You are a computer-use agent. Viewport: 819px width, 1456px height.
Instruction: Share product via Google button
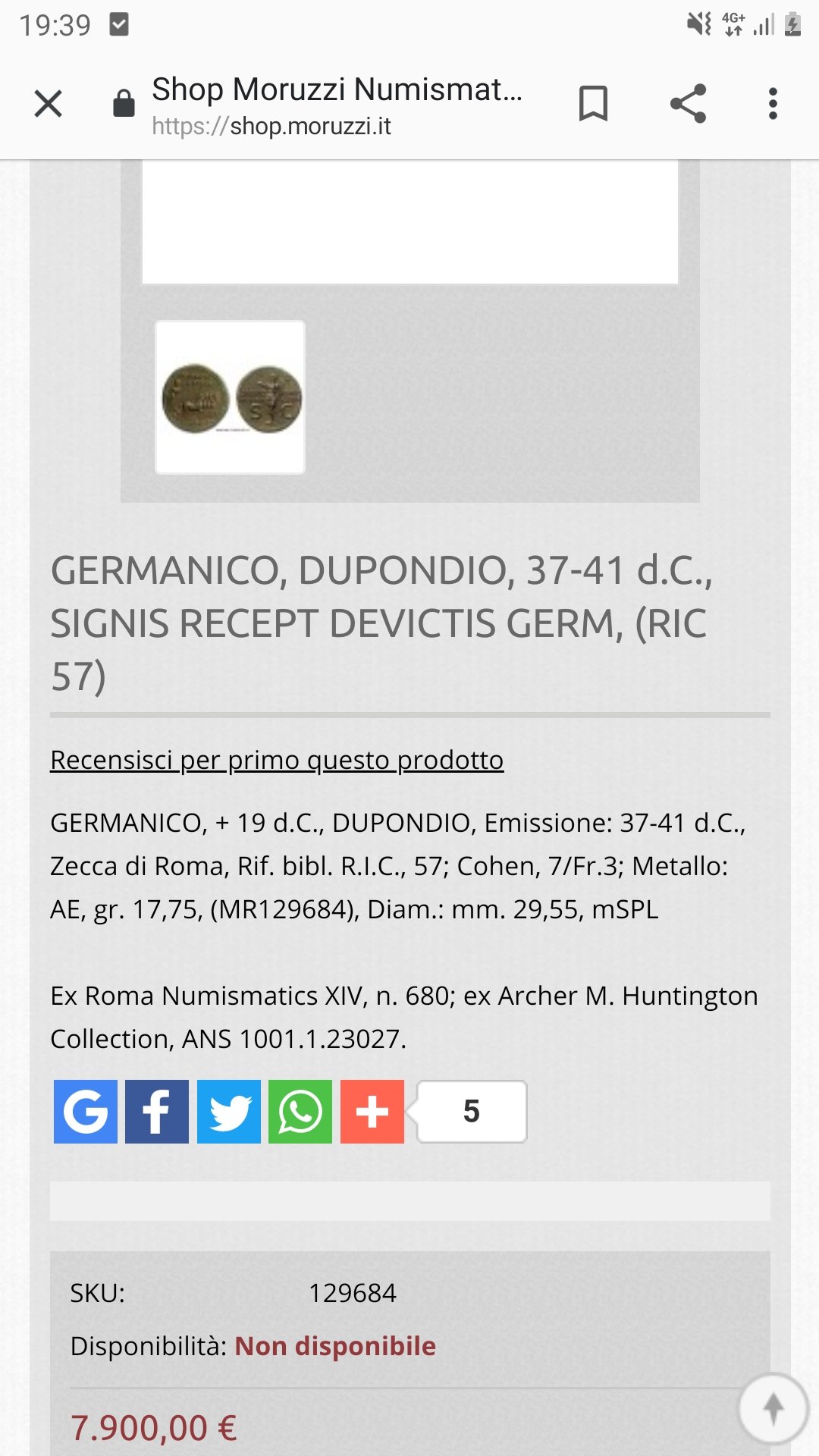(x=86, y=1112)
